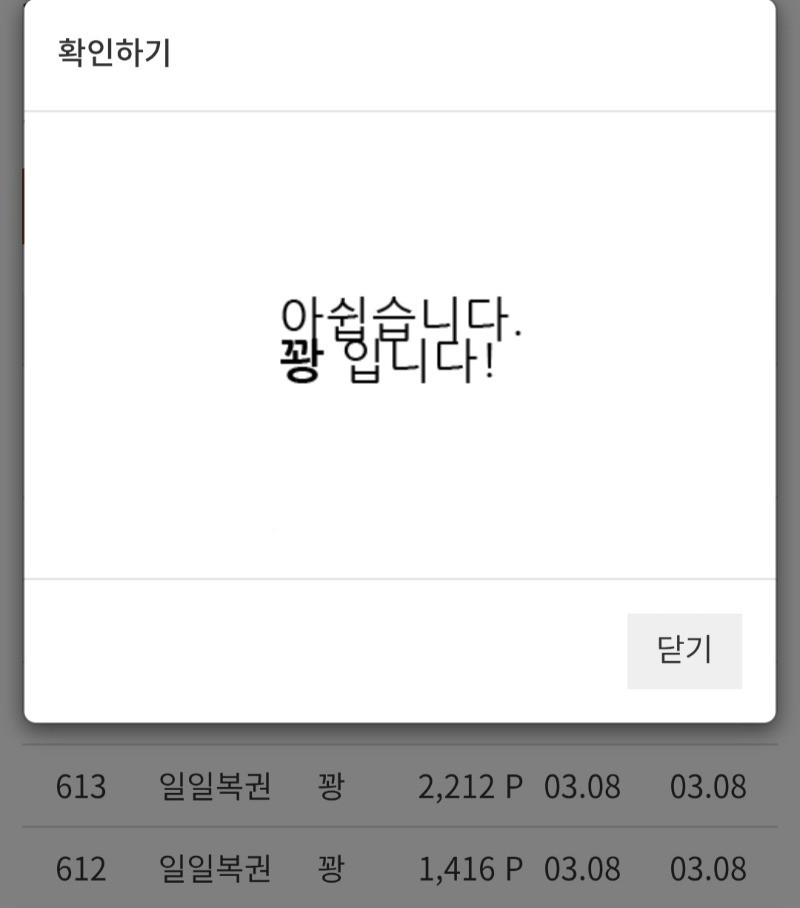Close the dialog with 닫기 button
This screenshot has width=800, height=908.
684,651
